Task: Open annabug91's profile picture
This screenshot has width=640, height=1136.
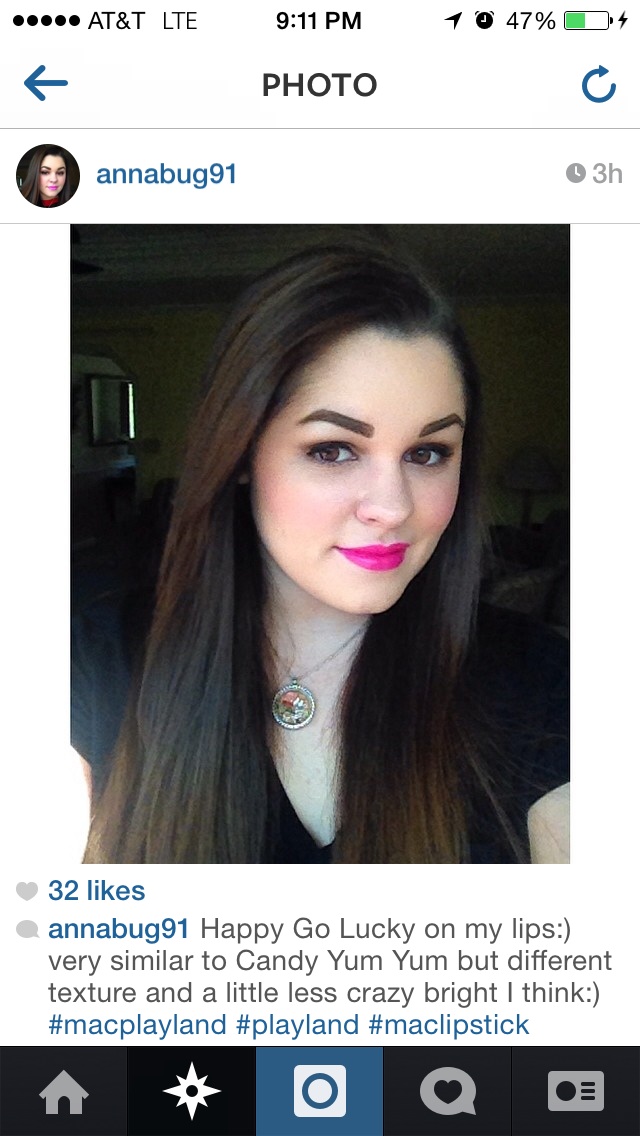Action: click(x=48, y=175)
